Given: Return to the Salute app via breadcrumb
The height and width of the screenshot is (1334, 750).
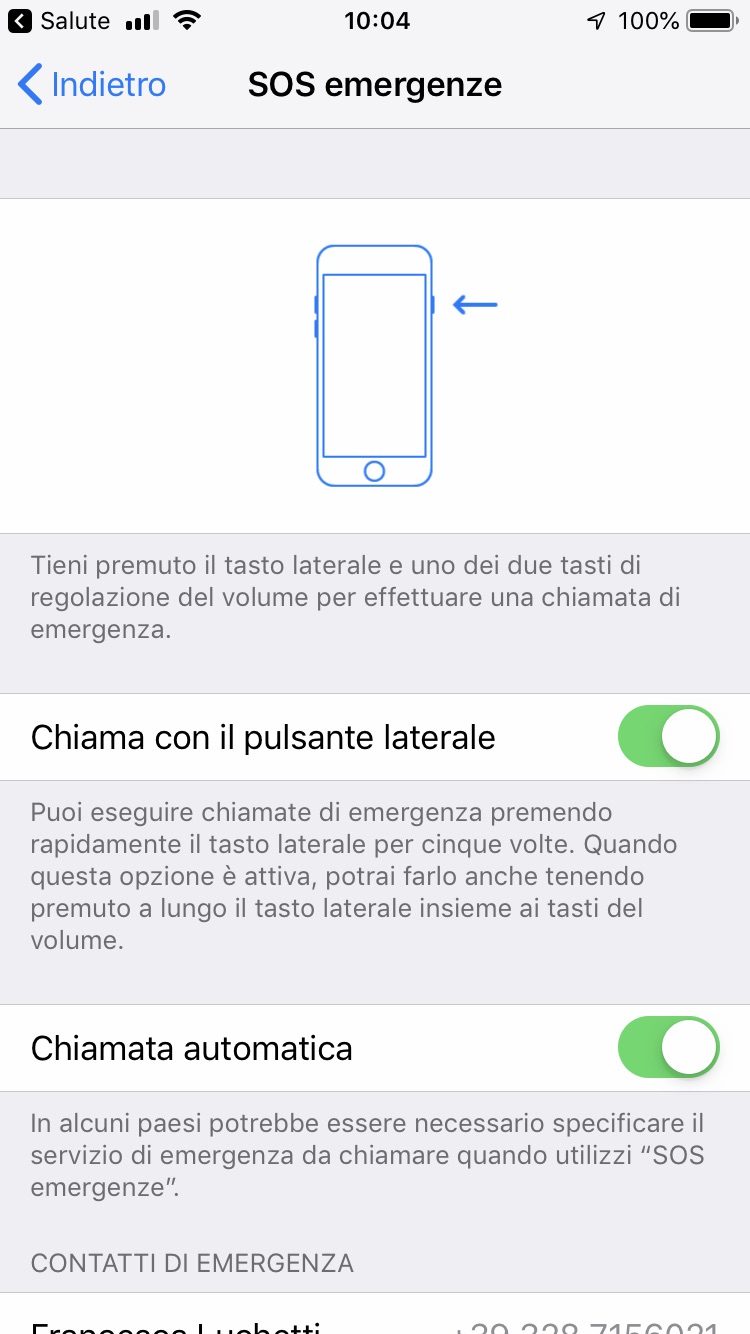Looking at the screenshot, I should [x=60, y=20].
